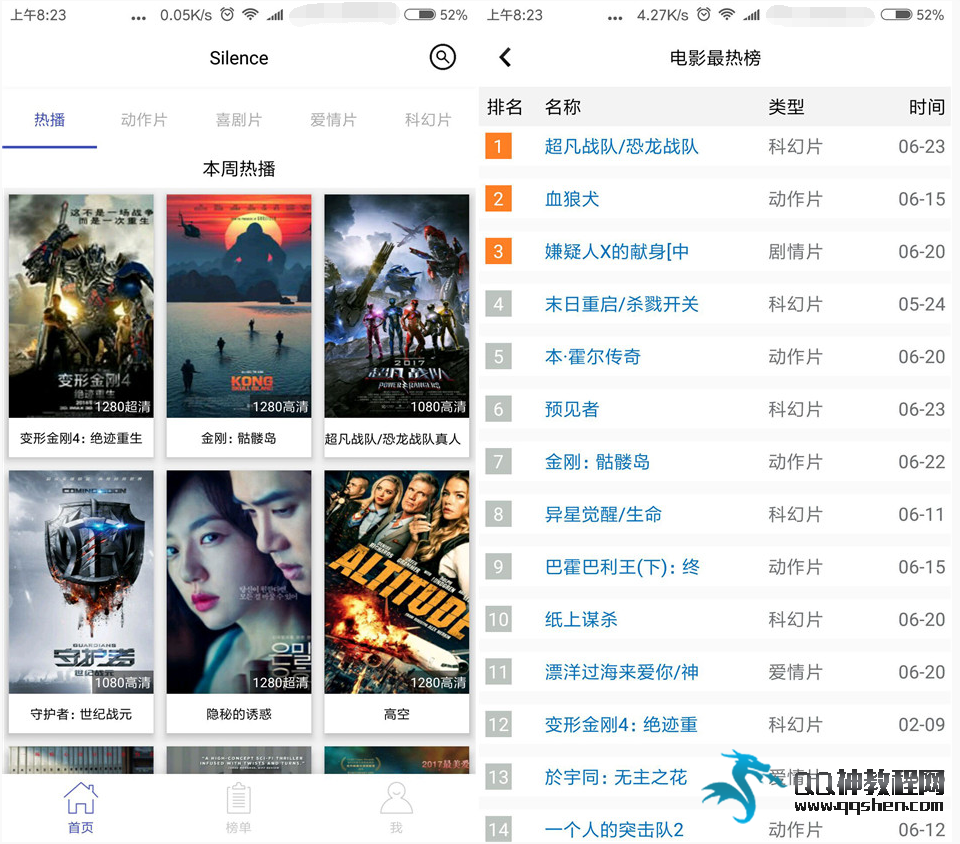Open the 科幻片 tab
This screenshot has width=960, height=844.
pos(428,120)
